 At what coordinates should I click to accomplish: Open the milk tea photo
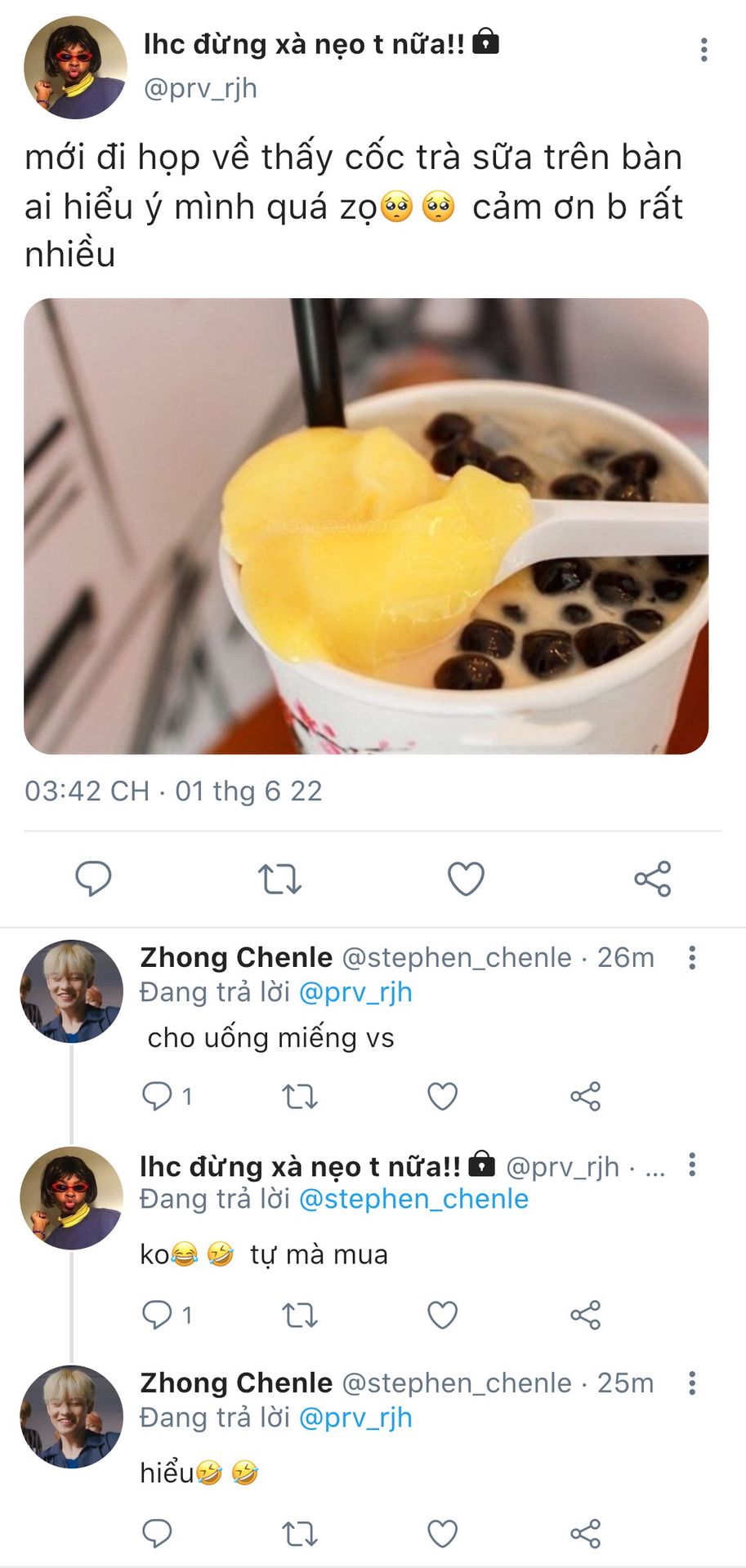click(x=366, y=526)
